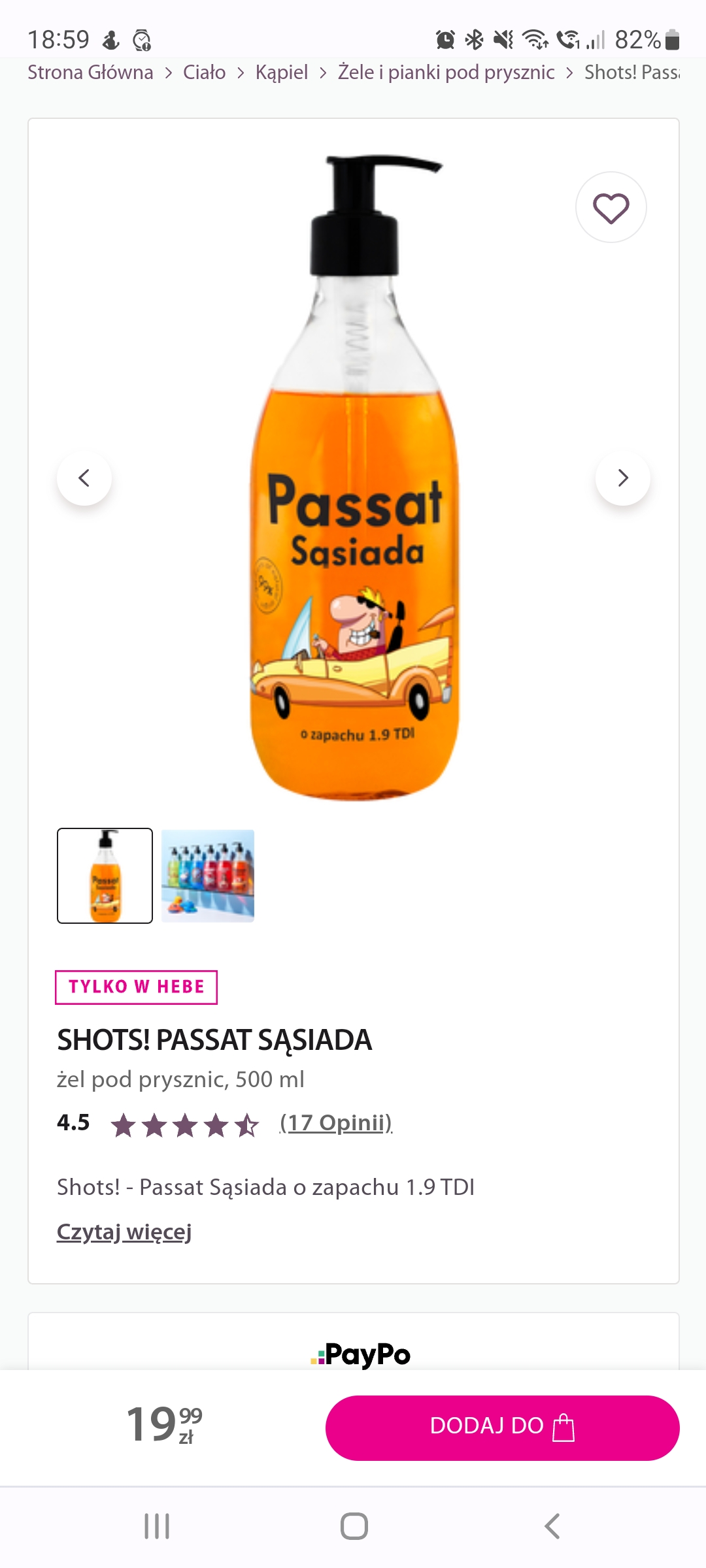Expand description with Czytaj więcej
706x1568 pixels.
tap(124, 1232)
